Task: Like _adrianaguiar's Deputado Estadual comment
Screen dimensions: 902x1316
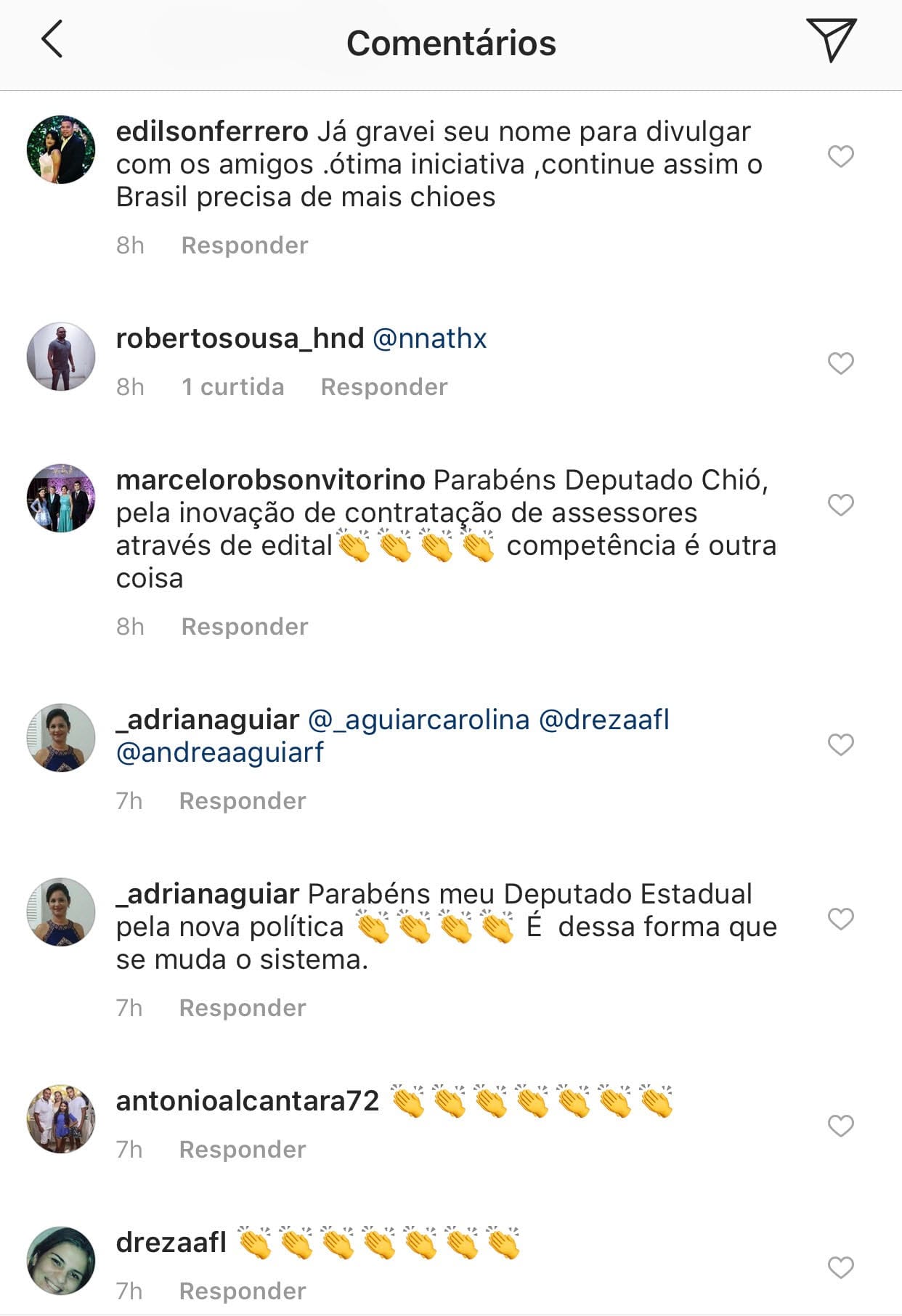Action: [x=840, y=919]
